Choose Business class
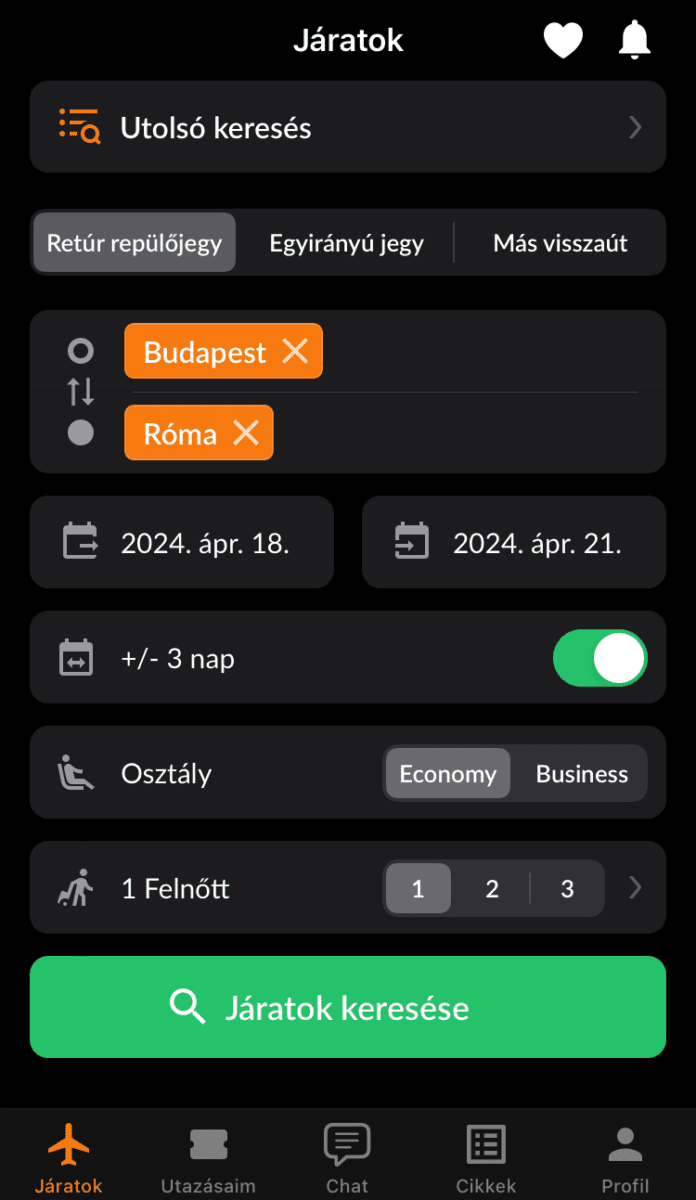 click(581, 774)
